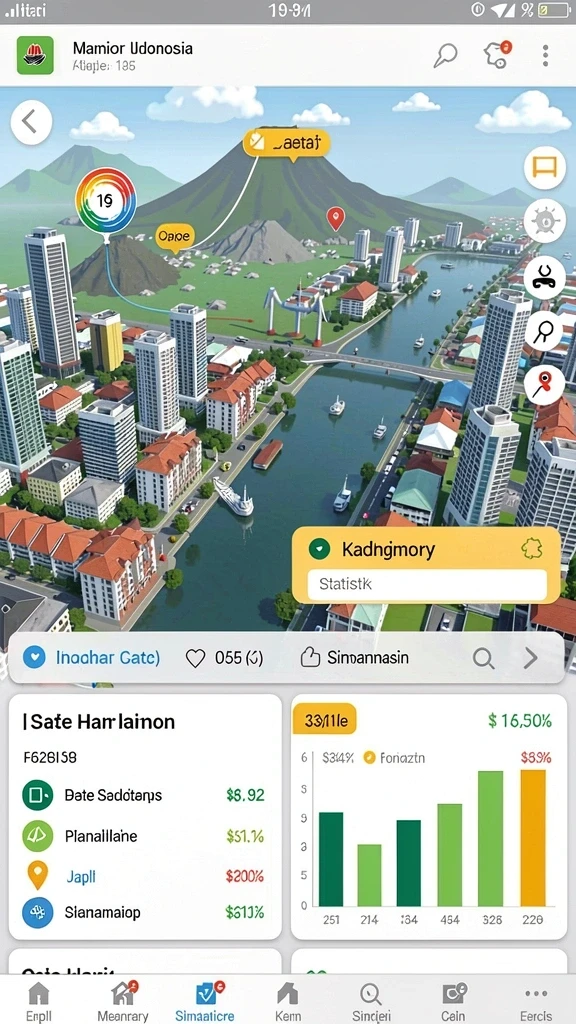Open the overflow menu with three dots
Screen dimensions: 576x1024
545,56
